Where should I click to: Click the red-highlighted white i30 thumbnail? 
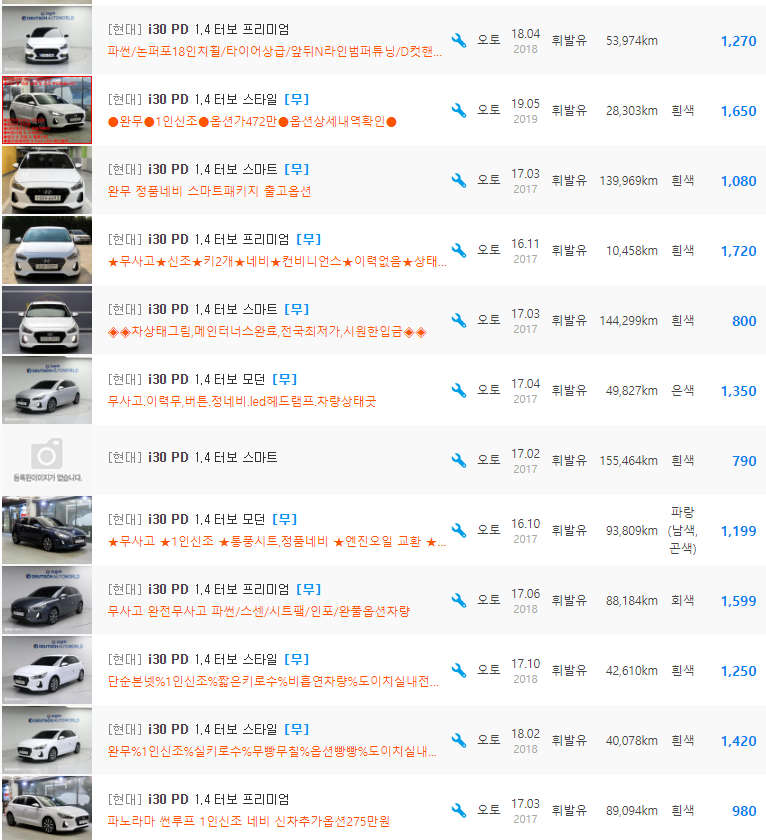pyautogui.click(x=46, y=110)
